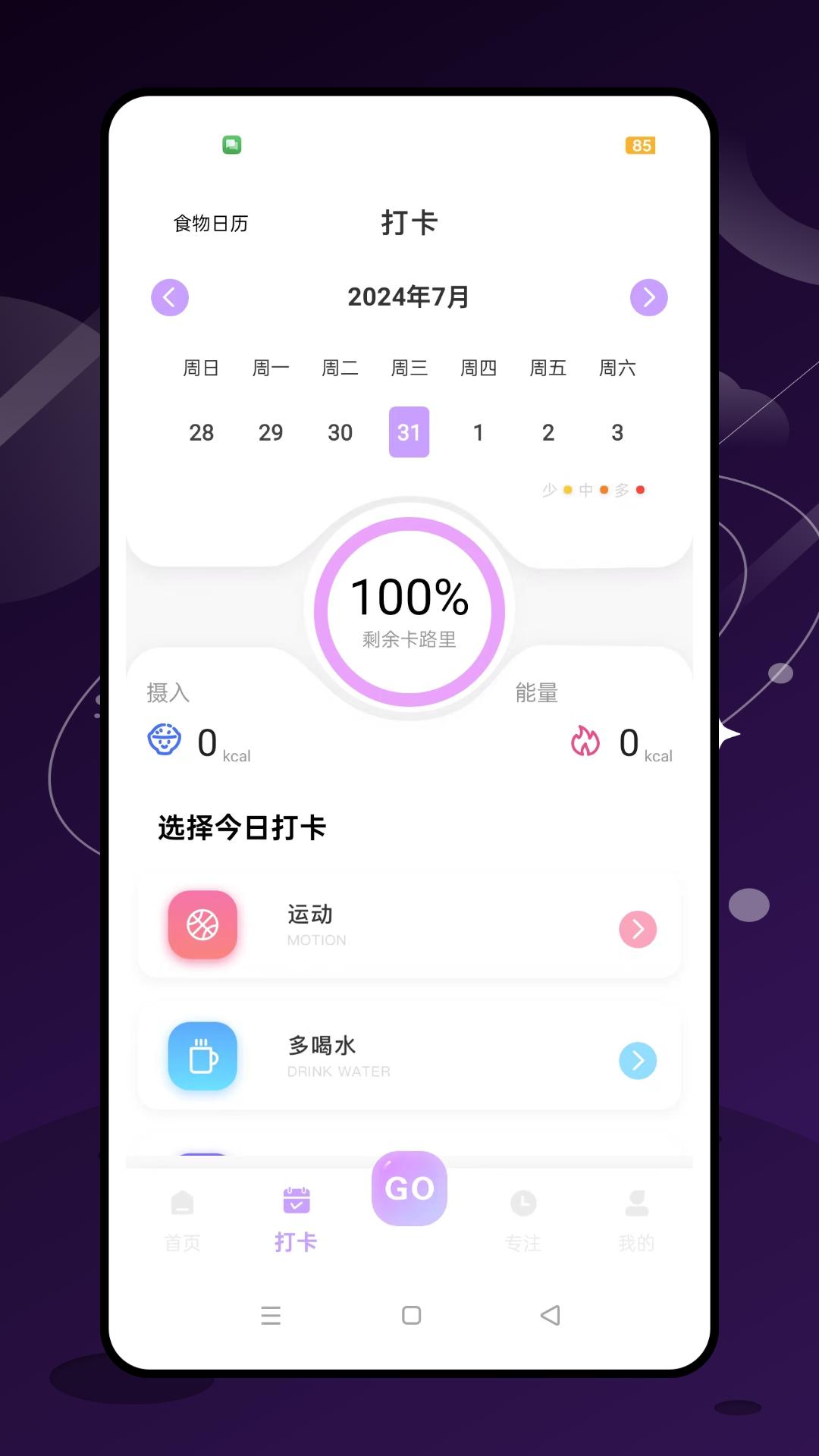Expand the 运动 row chevron
Viewport: 819px width, 1456px height.
(638, 929)
